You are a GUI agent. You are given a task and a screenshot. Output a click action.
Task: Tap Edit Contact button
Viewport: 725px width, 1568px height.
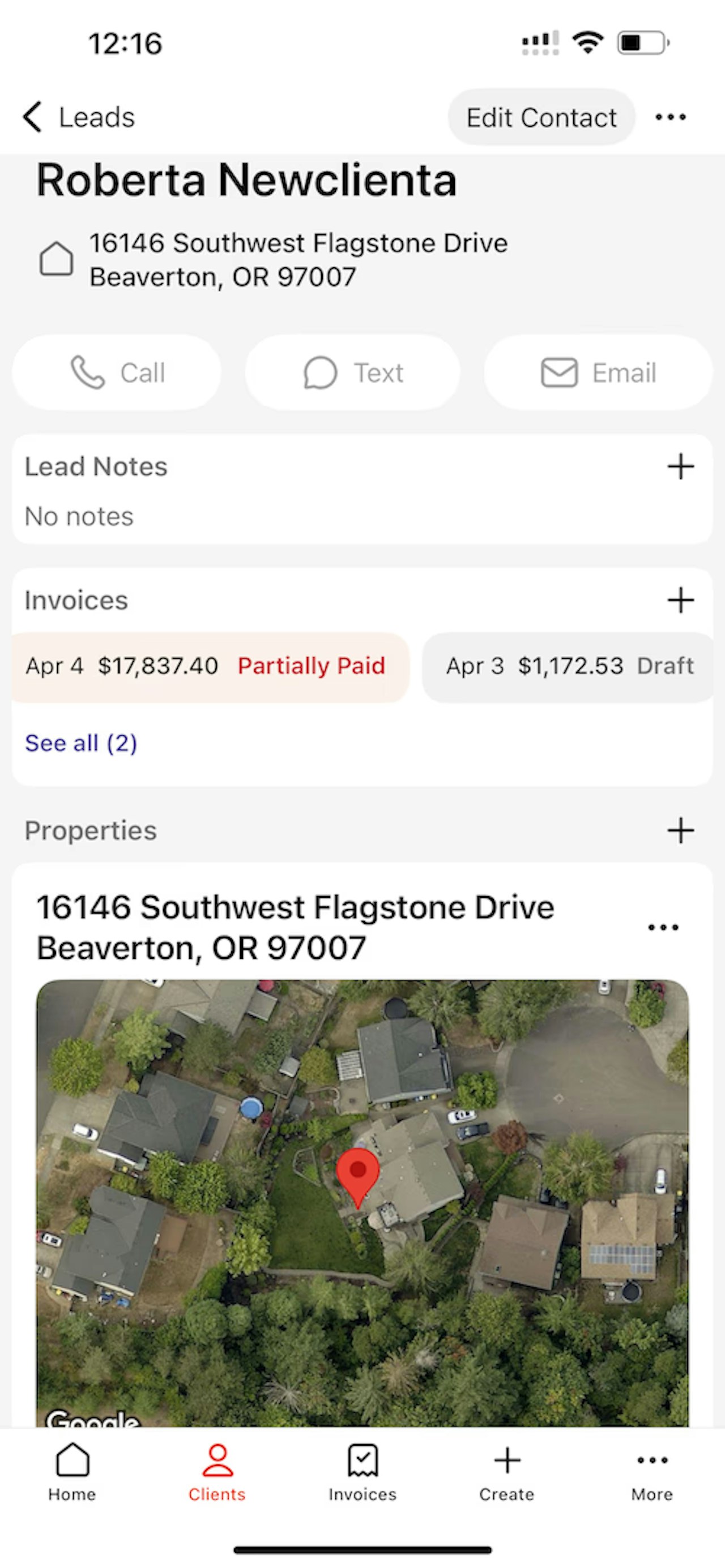coord(541,117)
